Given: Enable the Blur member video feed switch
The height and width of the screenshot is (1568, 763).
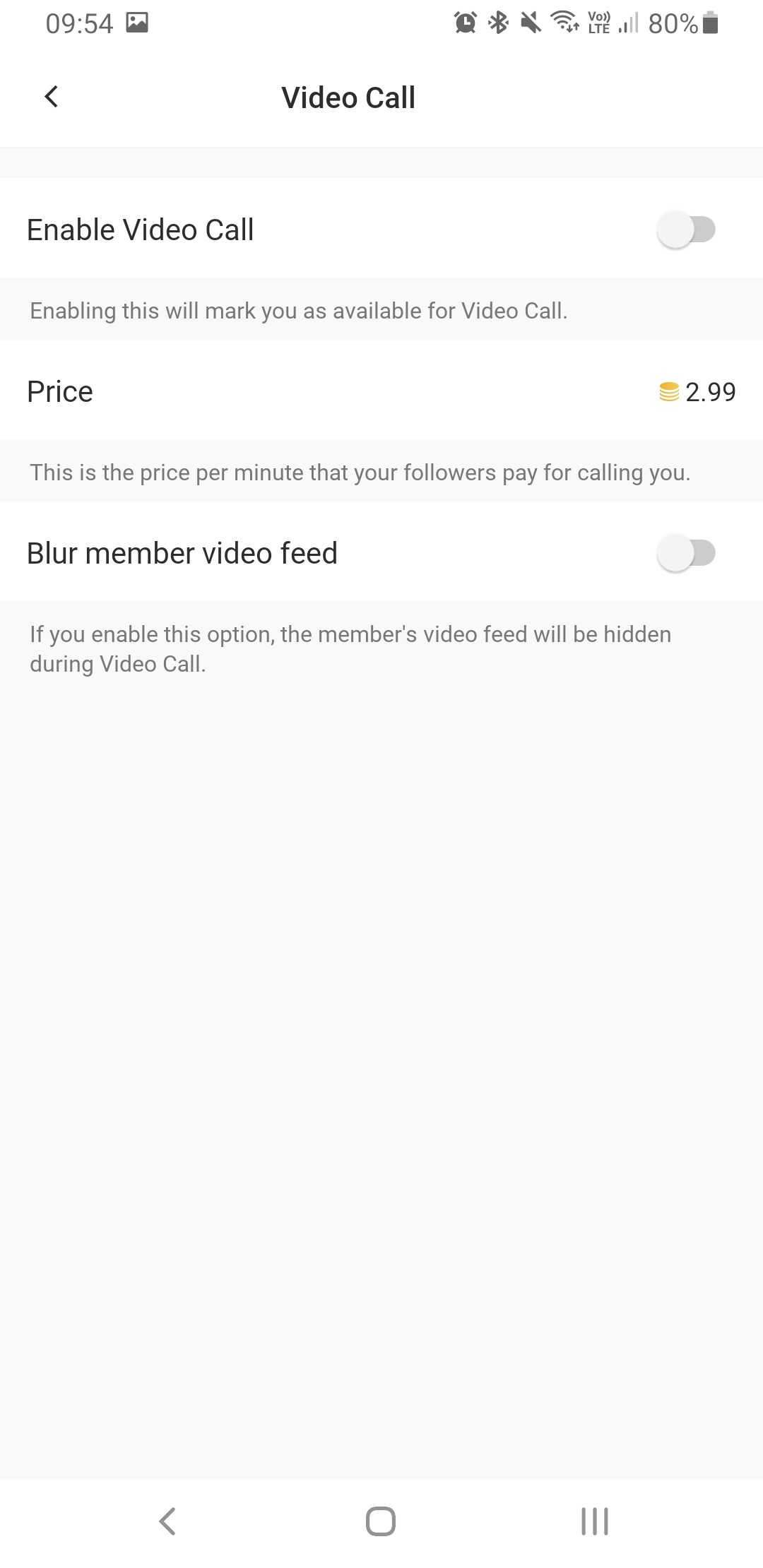Looking at the screenshot, I should pyautogui.click(x=686, y=553).
